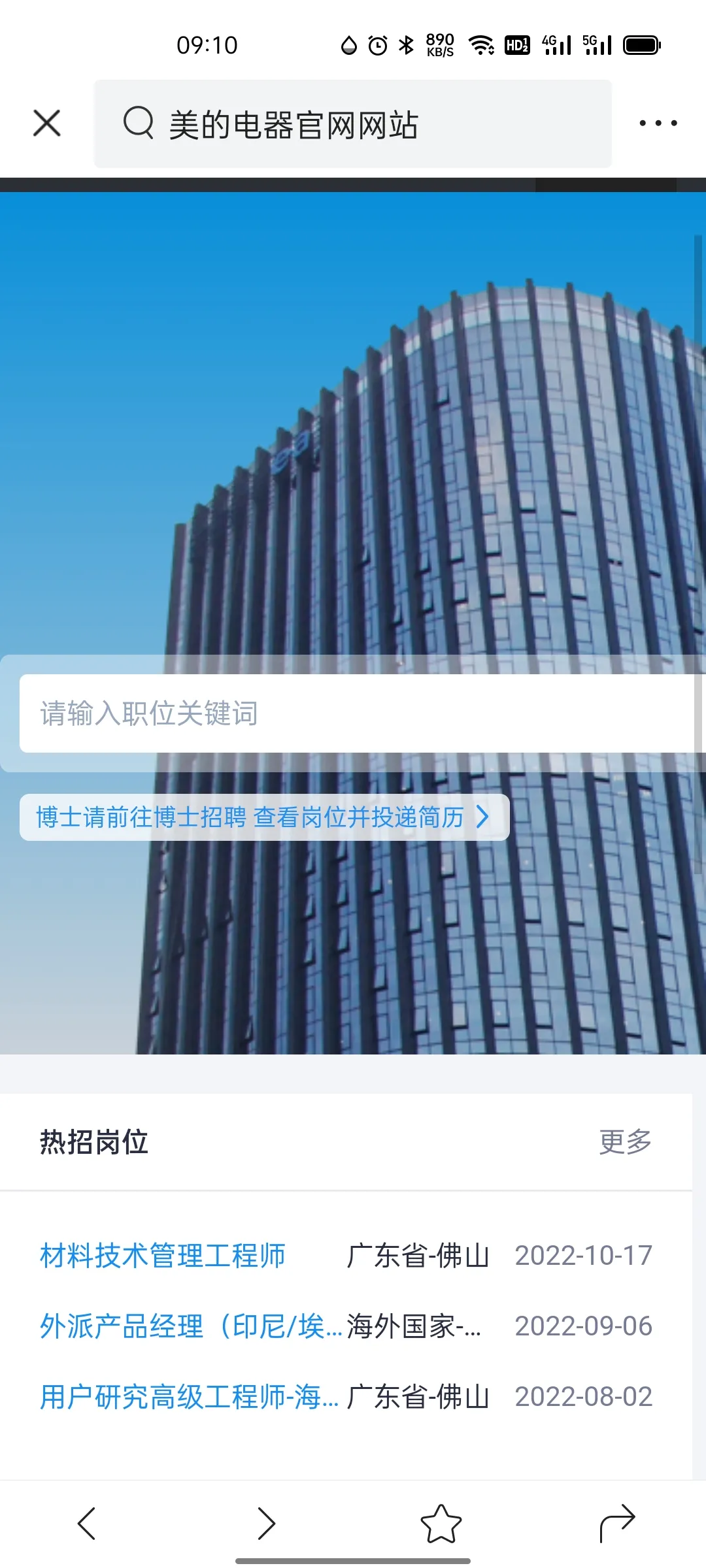Open the 用户研究高级工程师 job posting
This screenshot has height=1568, width=706.
click(x=188, y=1397)
